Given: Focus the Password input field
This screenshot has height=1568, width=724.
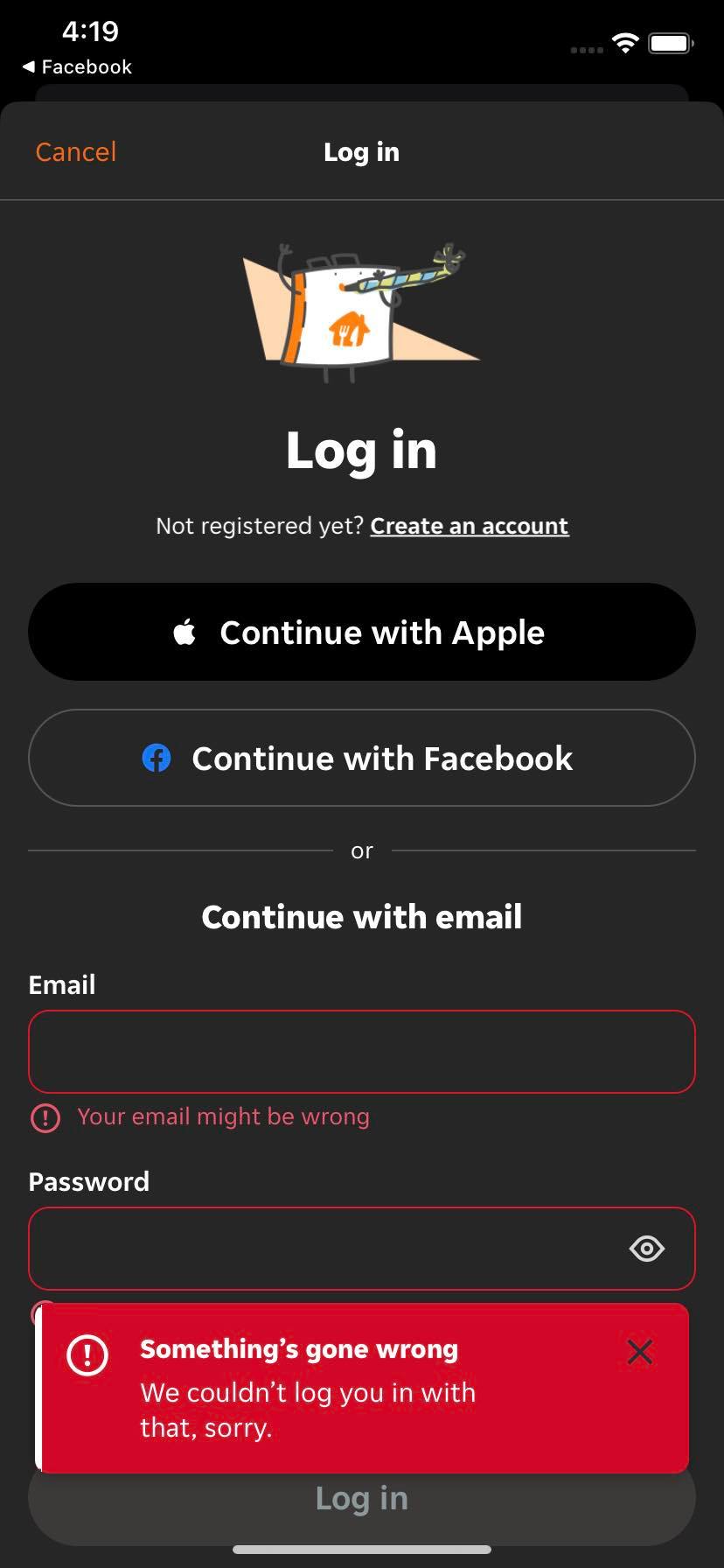Looking at the screenshot, I should click(x=332, y=1249).
